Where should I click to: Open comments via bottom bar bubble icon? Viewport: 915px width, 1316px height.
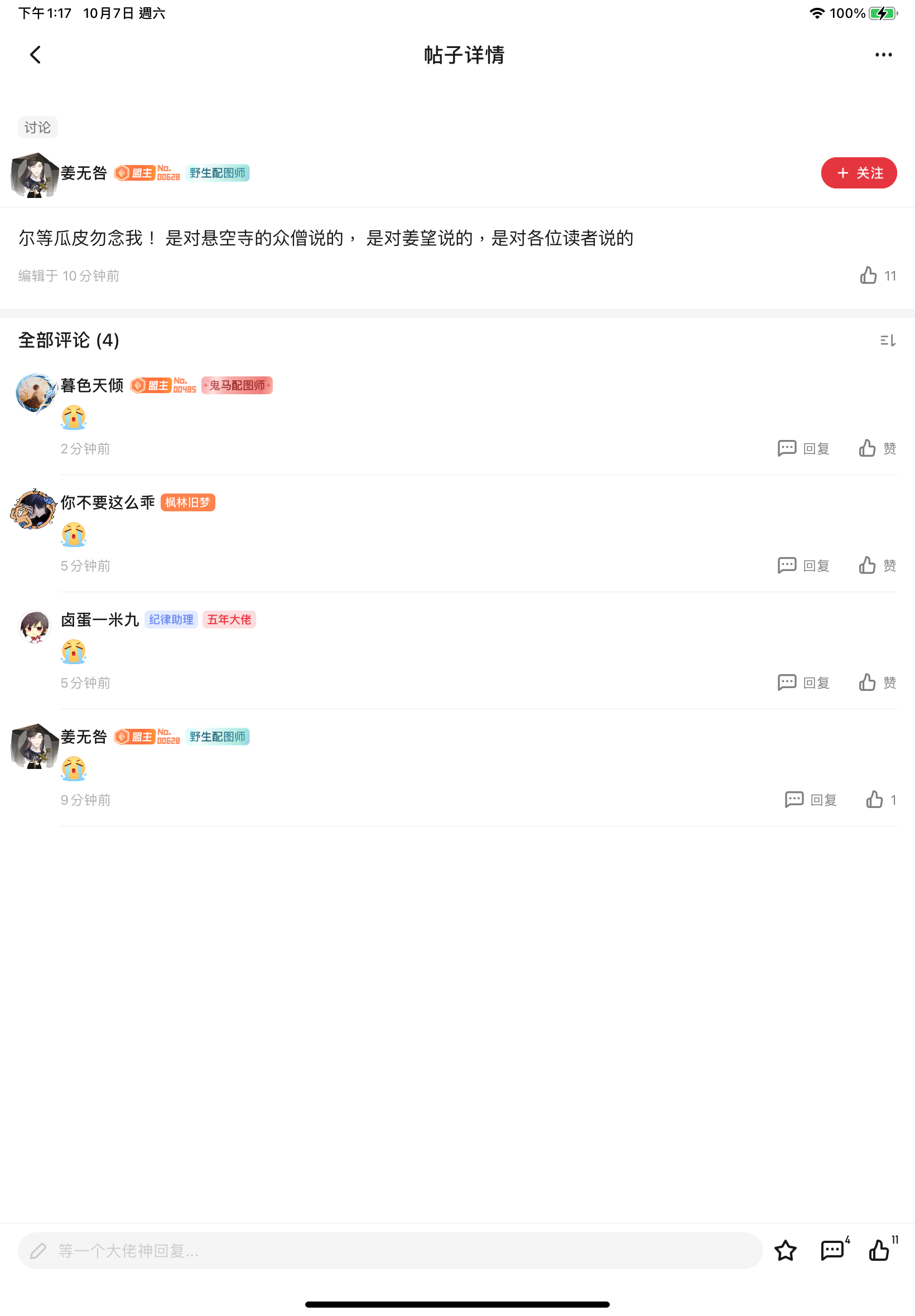pyautogui.click(x=832, y=1251)
